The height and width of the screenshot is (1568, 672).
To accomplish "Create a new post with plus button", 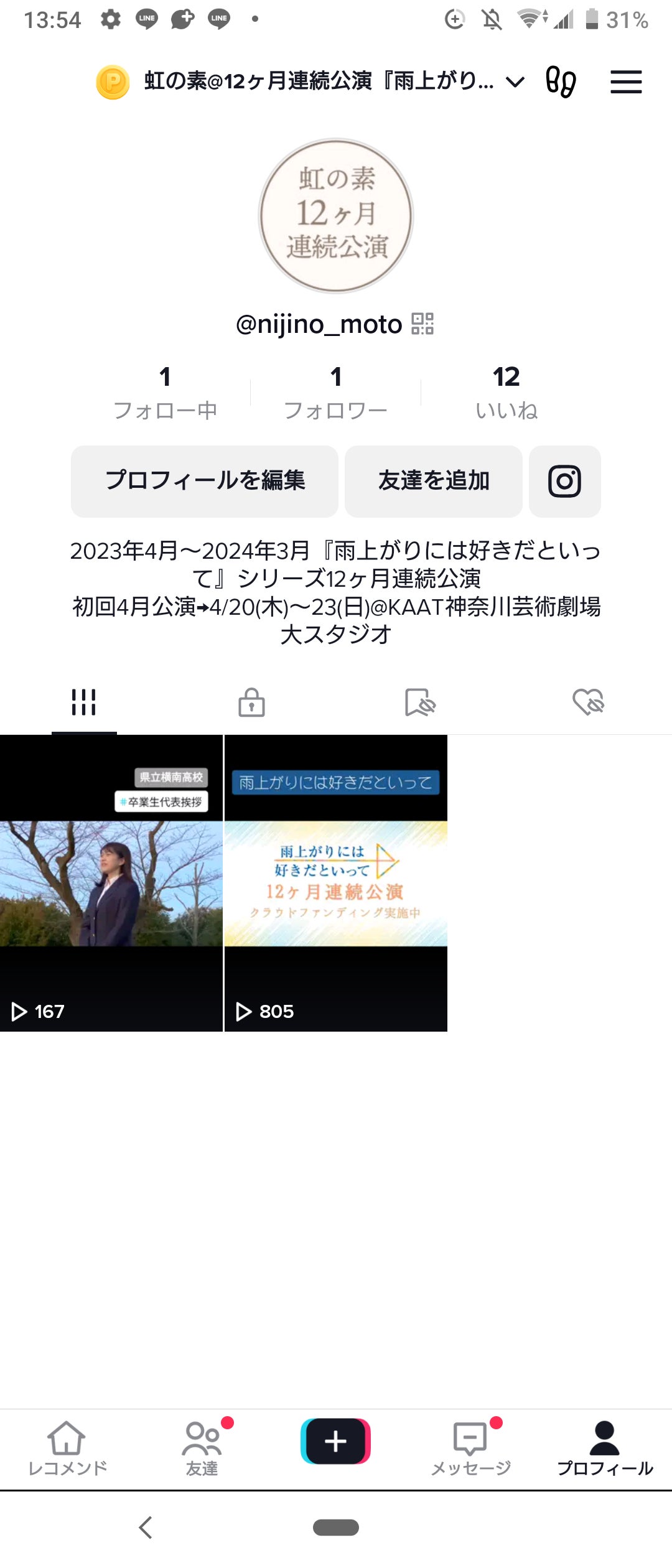I will (336, 1441).
